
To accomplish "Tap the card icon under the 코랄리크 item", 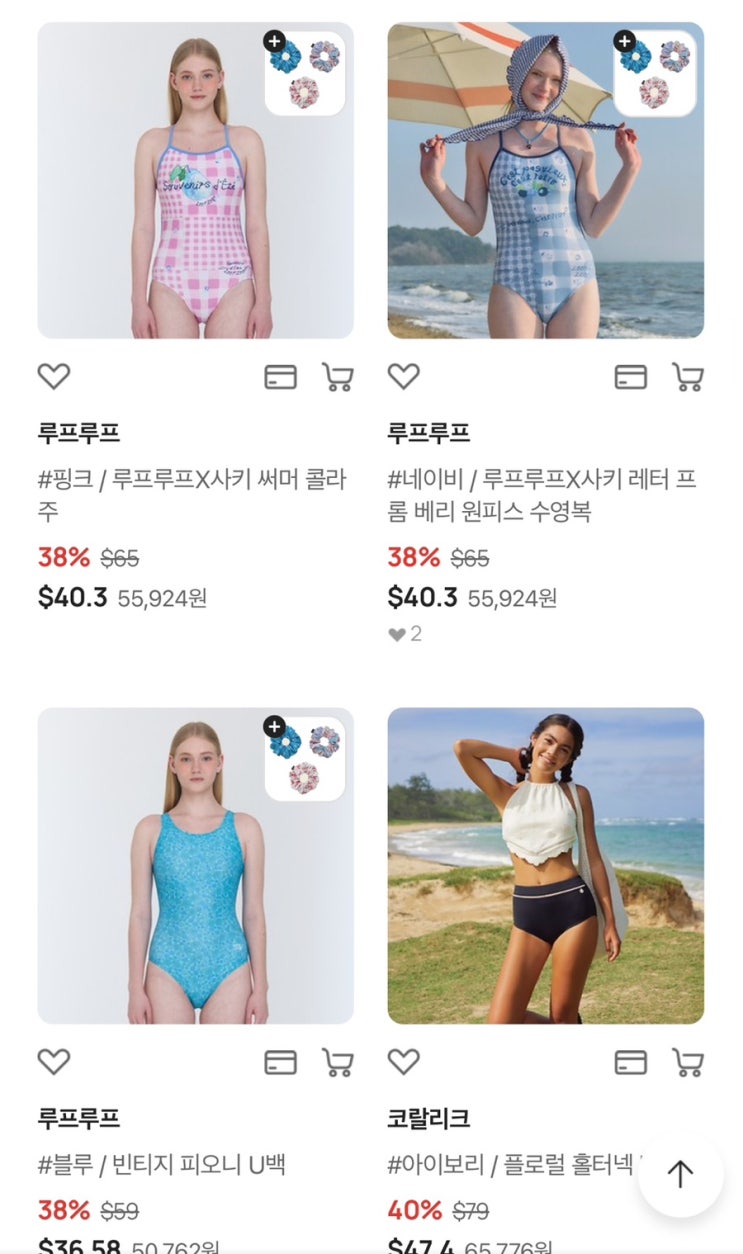I will [630, 1062].
